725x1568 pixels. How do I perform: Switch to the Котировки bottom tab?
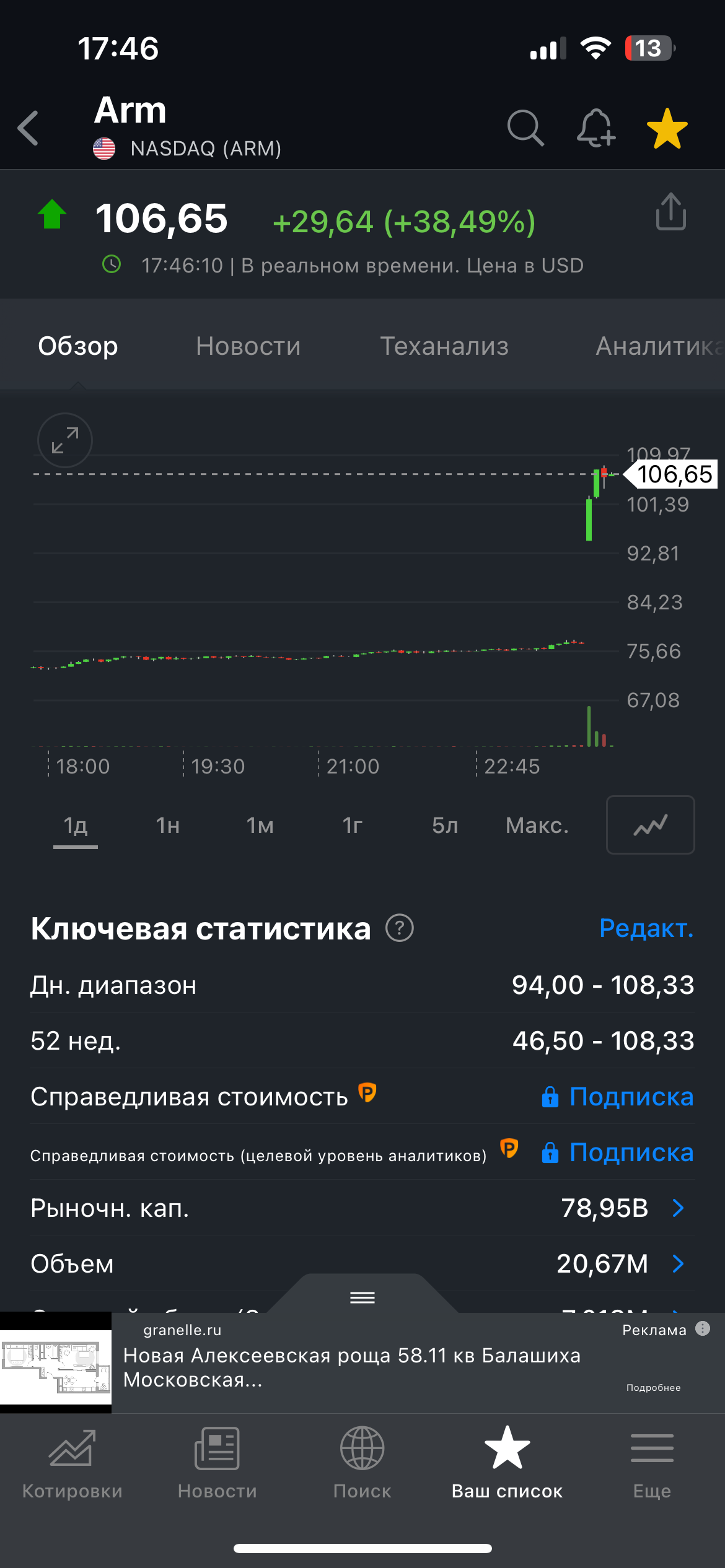[72, 1463]
